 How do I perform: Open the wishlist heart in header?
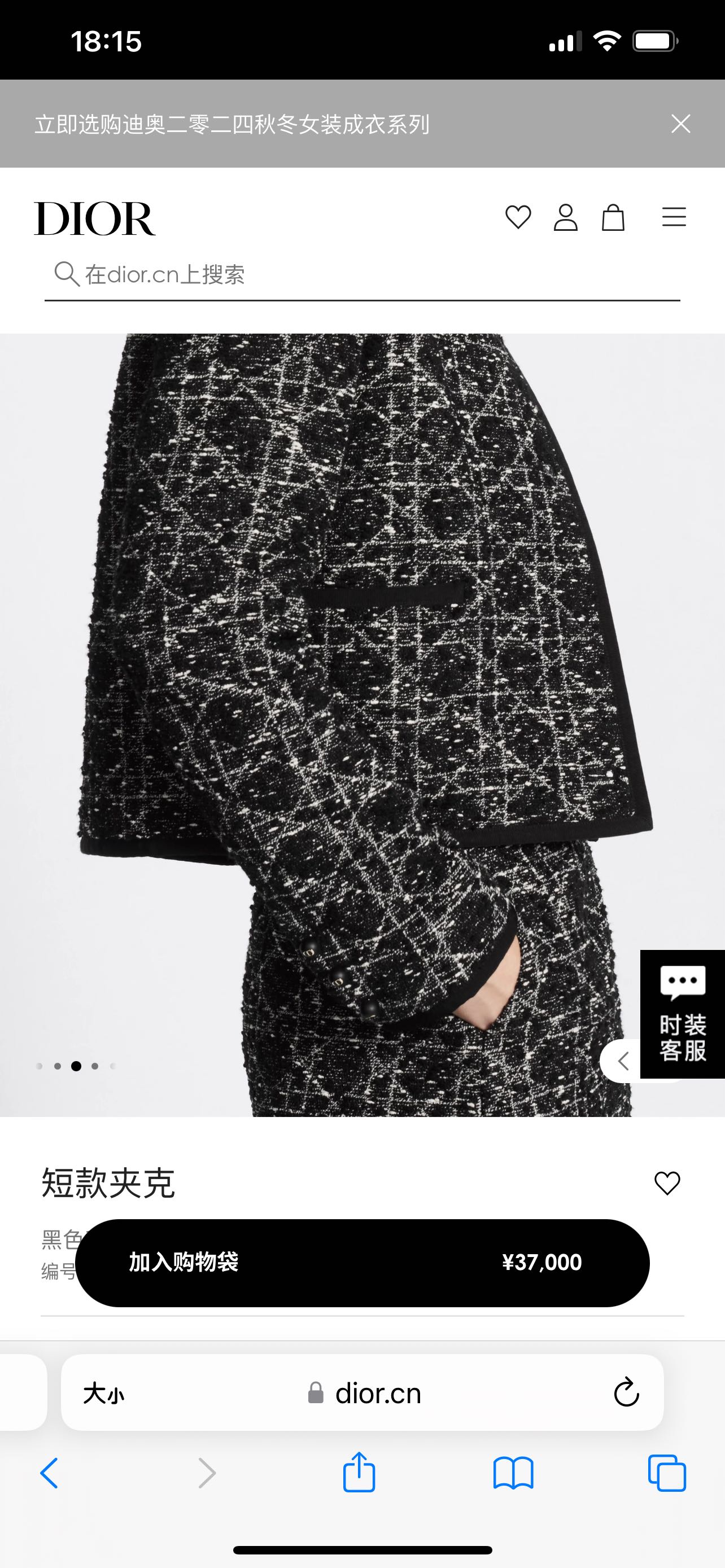click(x=518, y=217)
